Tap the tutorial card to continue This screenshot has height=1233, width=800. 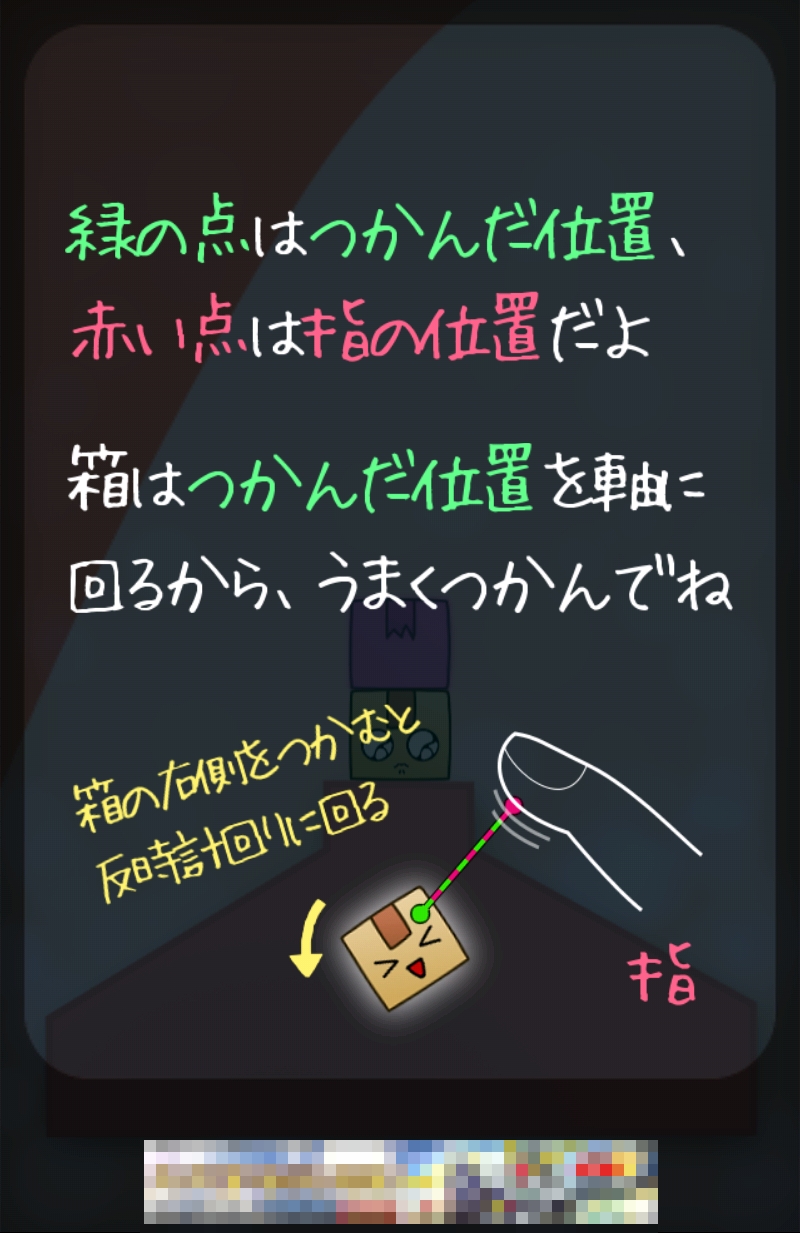pyautogui.click(x=400, y=550)
